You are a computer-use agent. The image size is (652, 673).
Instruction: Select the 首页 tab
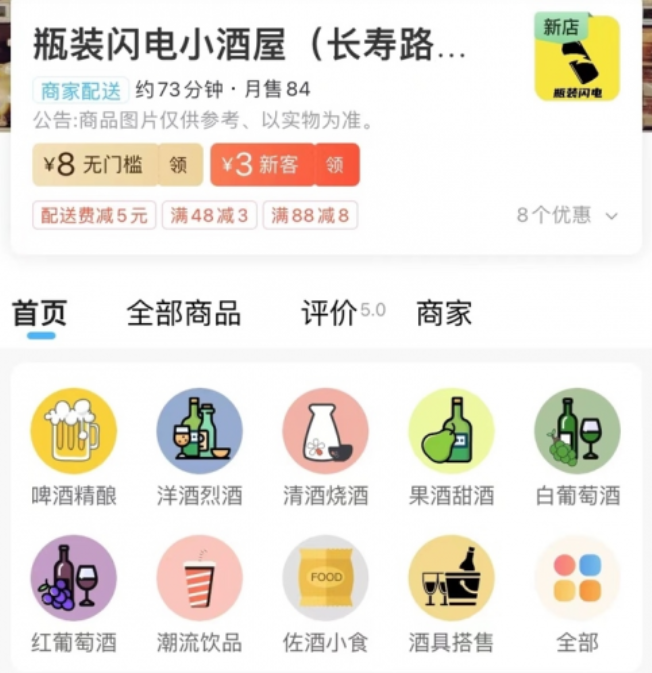[x=40, y=313]
